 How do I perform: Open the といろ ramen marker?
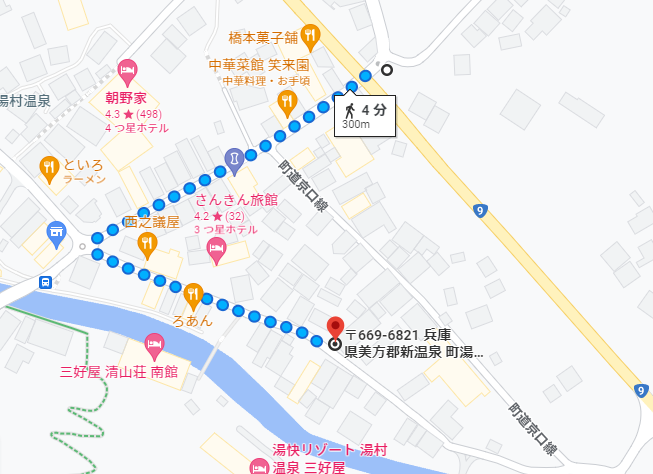[47, 167]
